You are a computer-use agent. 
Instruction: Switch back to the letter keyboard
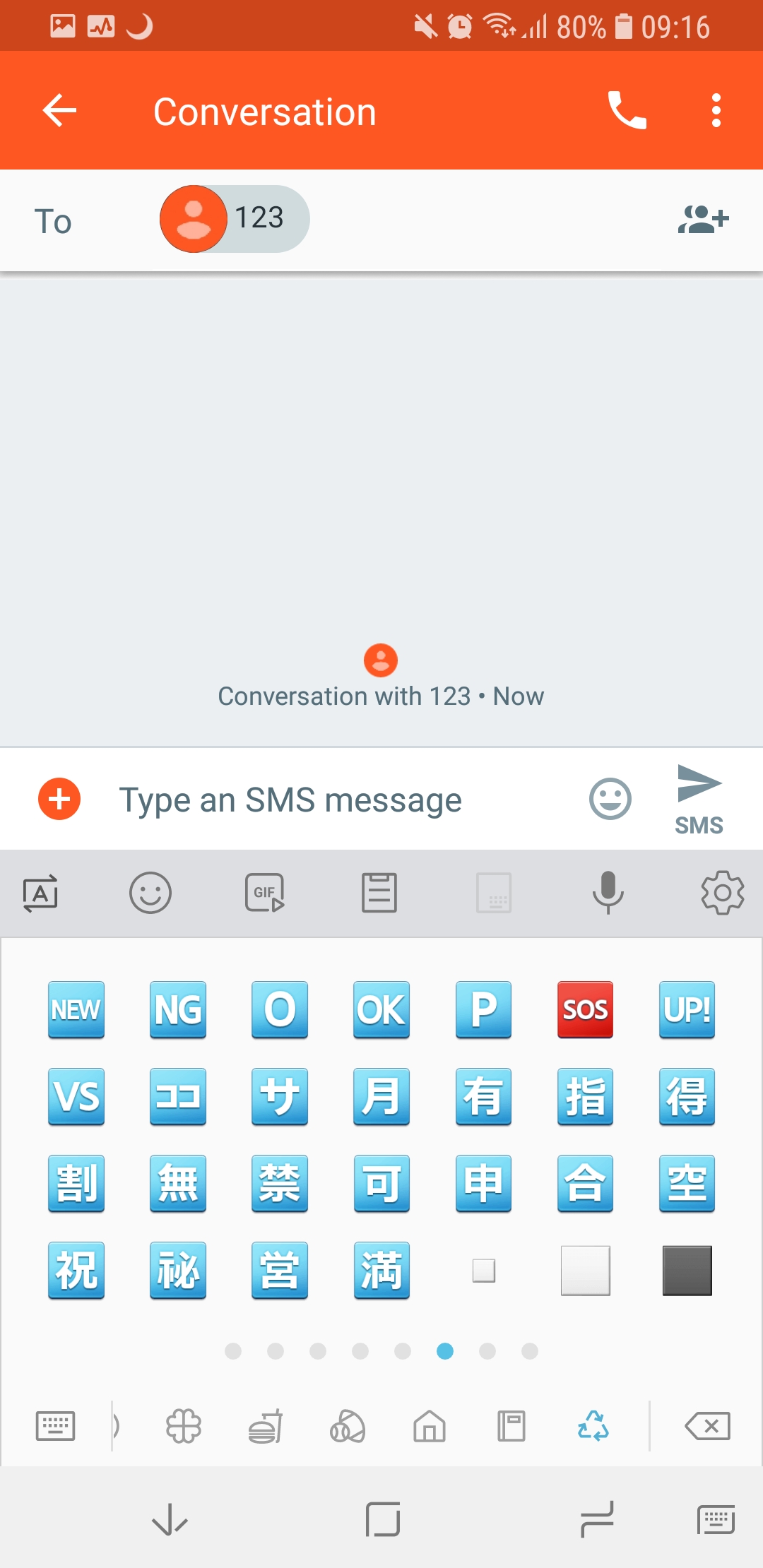pyautogui.click(x=55, y=1427)
